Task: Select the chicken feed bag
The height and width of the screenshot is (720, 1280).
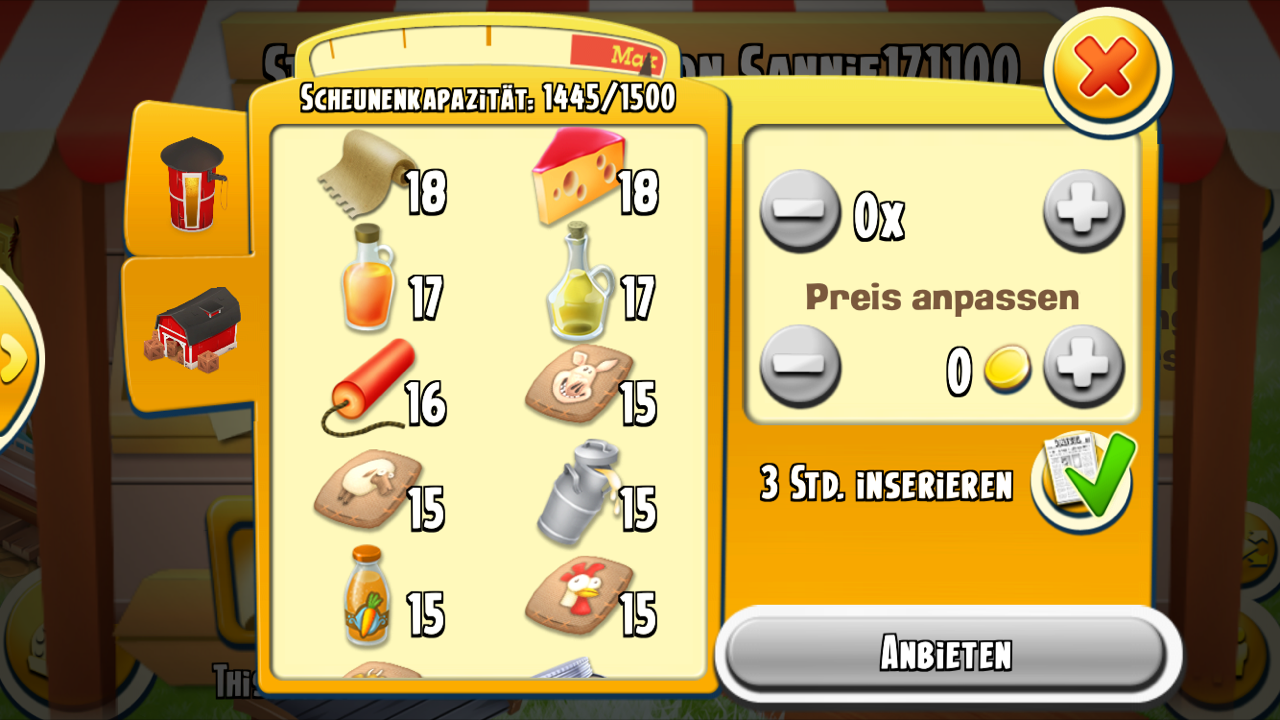Action: [x=580, y=597]
